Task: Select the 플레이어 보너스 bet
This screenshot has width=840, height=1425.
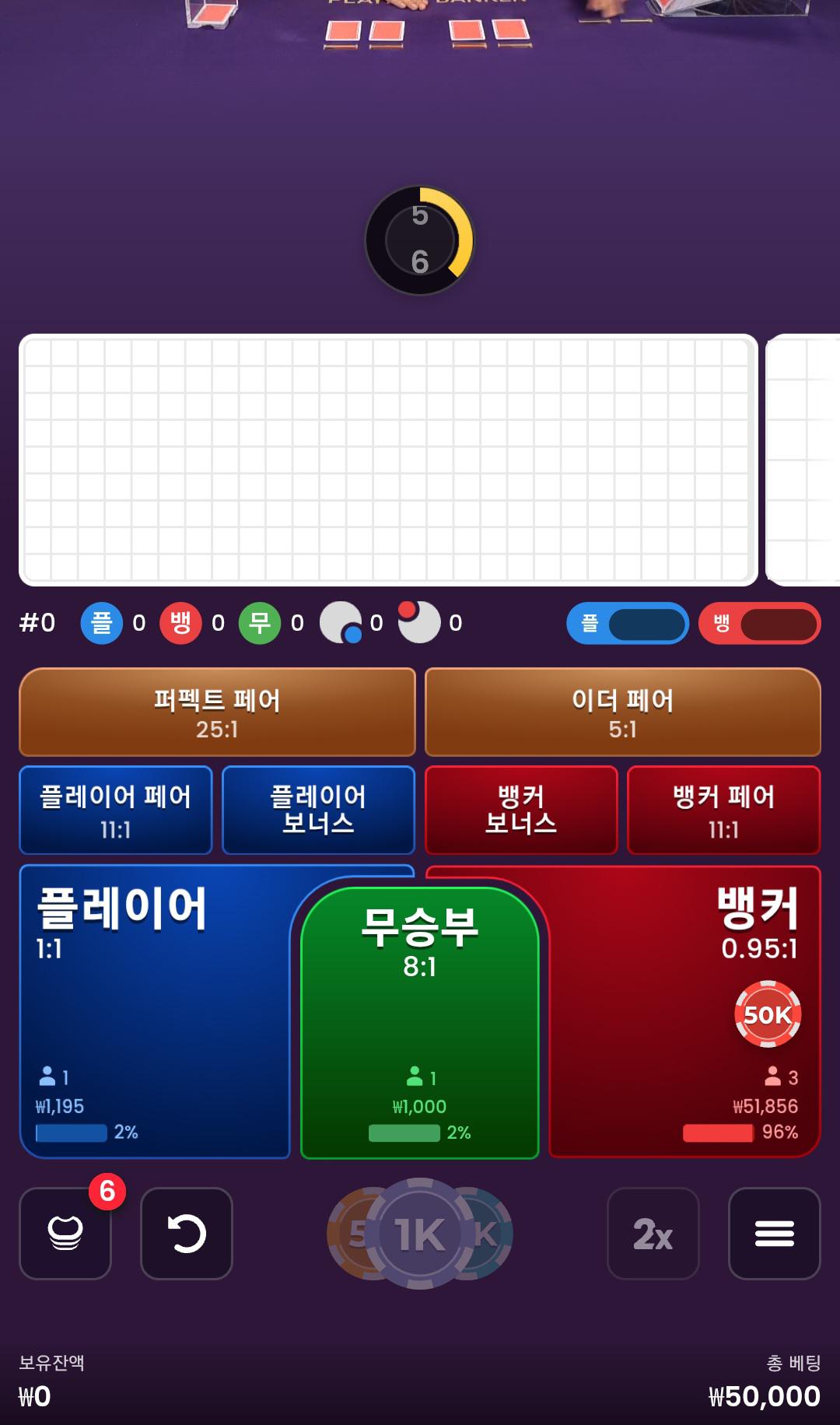Action: tap(318, 810)
